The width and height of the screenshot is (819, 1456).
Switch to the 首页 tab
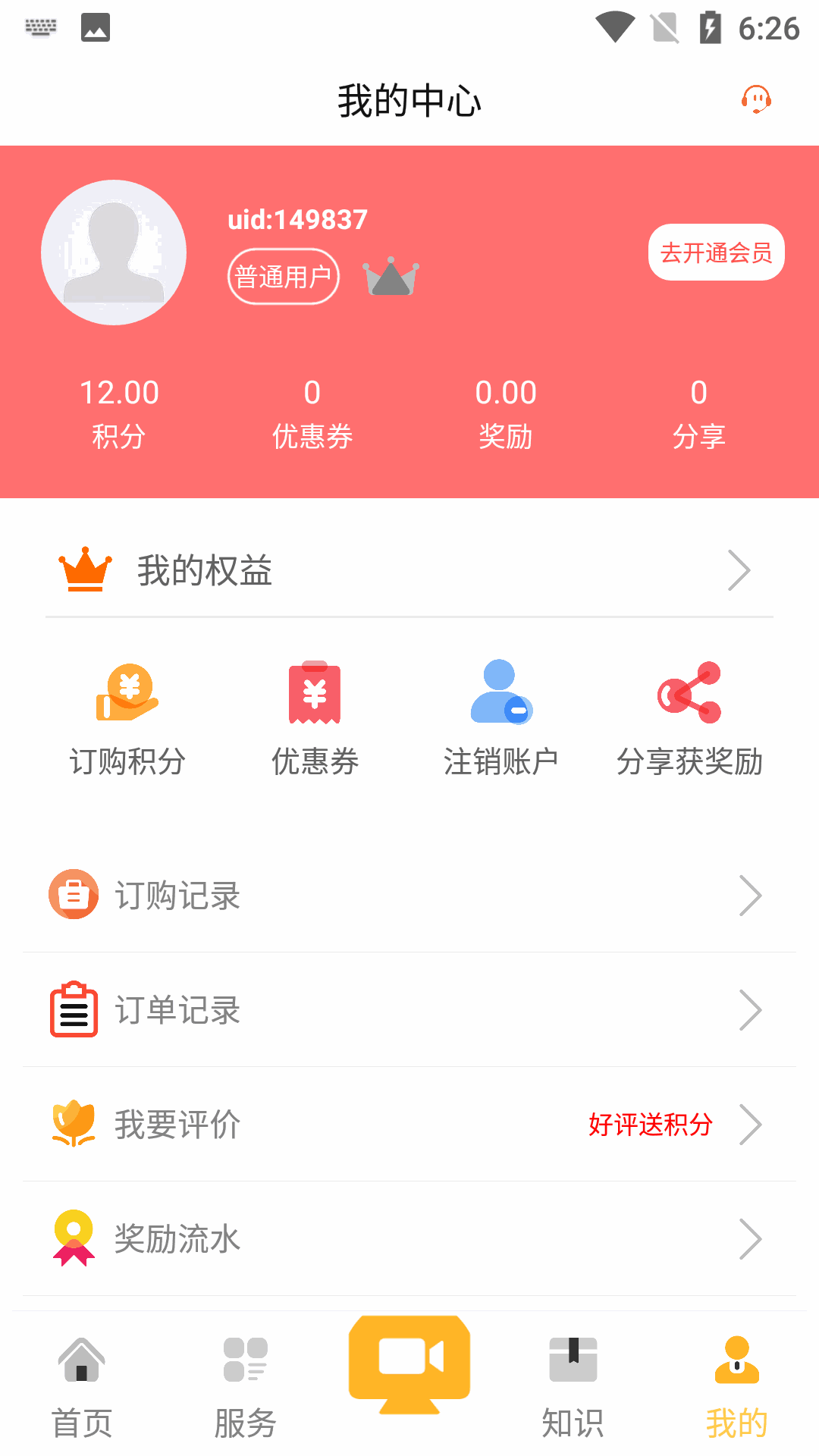pyautogui.click(x=81, y=1380)
